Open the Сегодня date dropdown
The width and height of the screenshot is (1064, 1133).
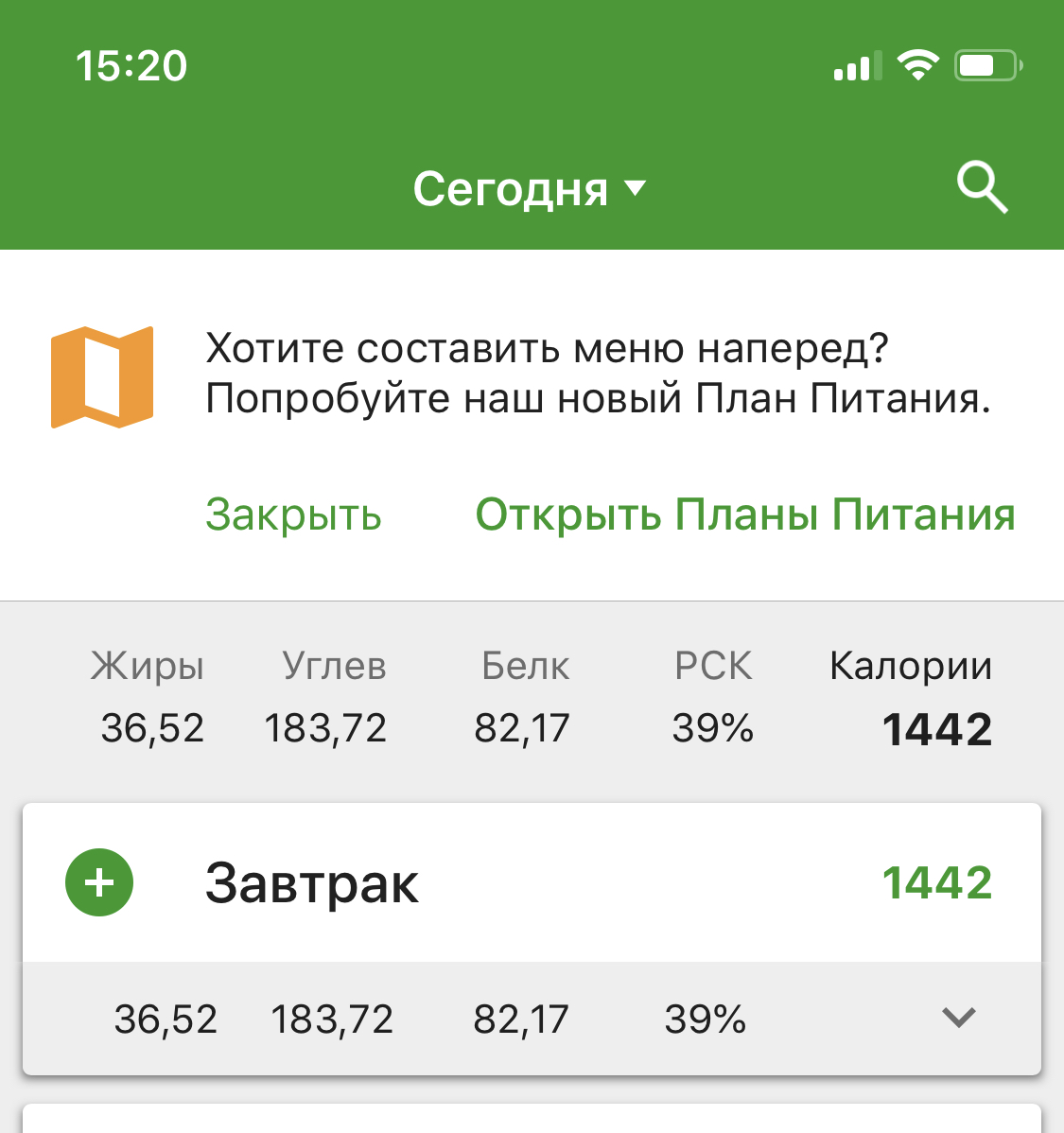(x=530, y=188)
